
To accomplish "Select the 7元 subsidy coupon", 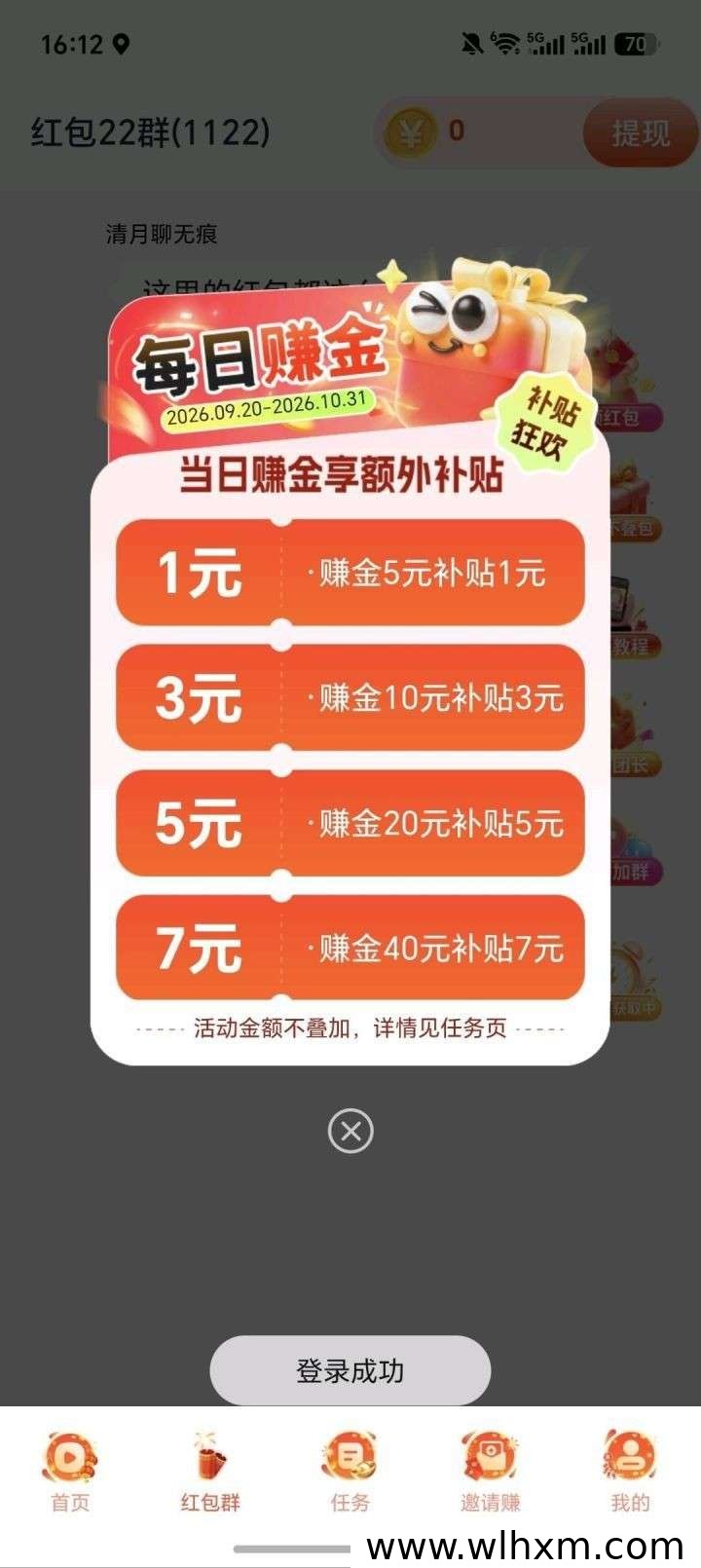I will pyautogui.click(x=350, y=948).
